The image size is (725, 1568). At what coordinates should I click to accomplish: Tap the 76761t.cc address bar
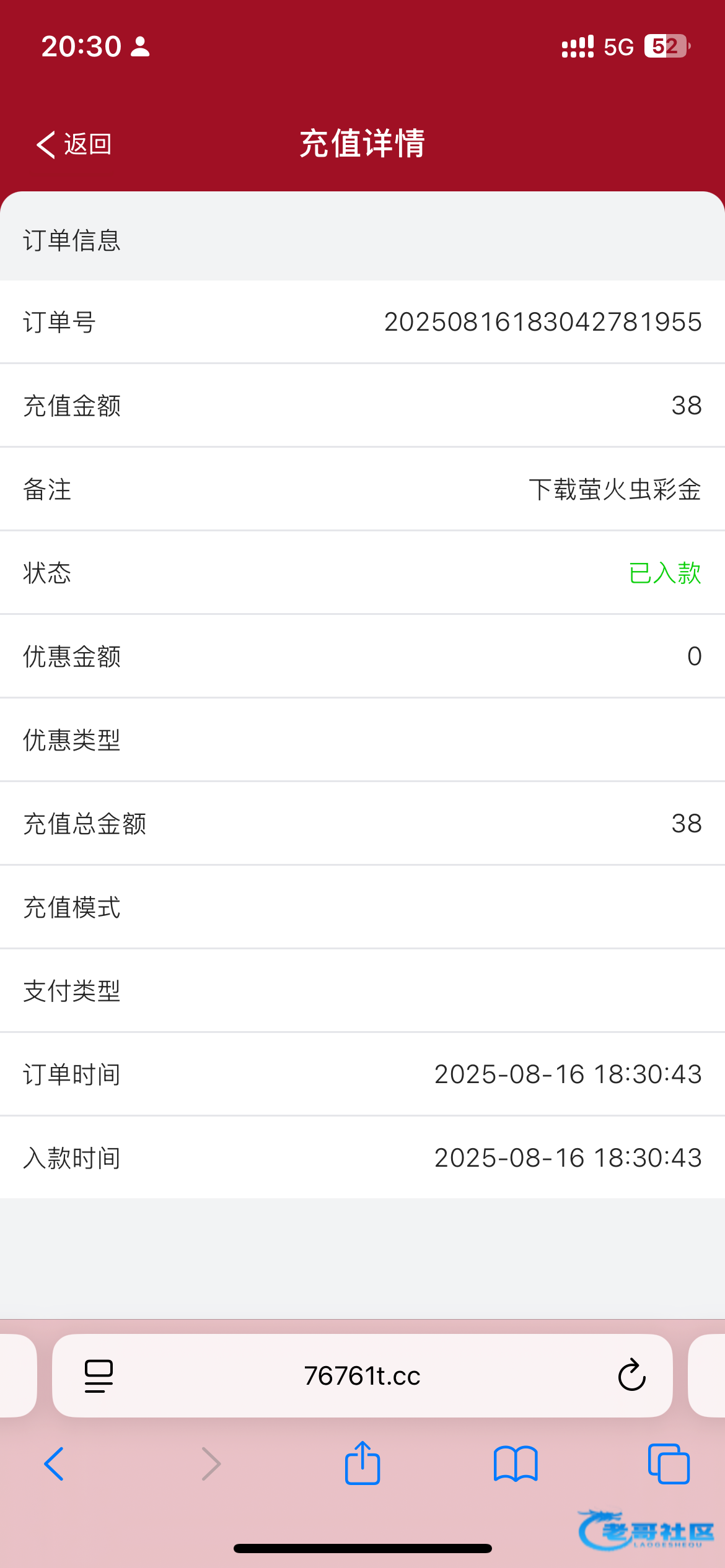(x=362, y=1375)
